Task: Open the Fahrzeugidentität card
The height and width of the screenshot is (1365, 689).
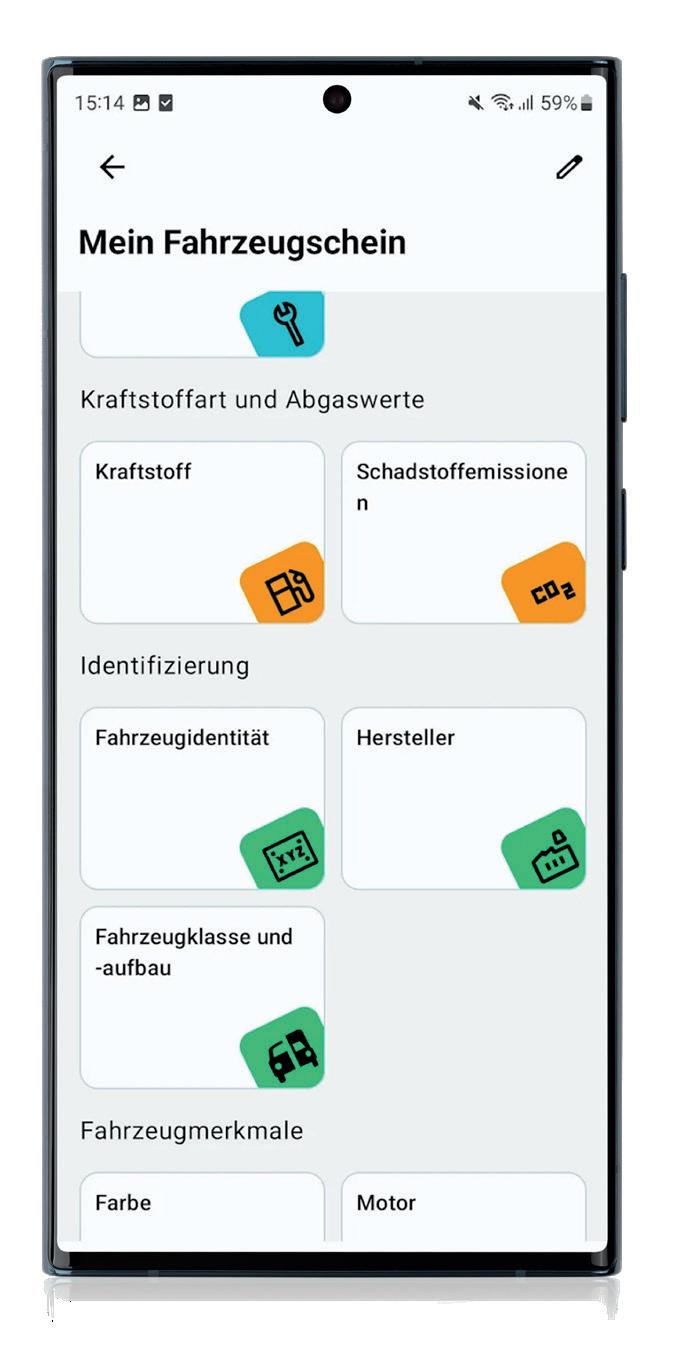Action: click(x=202, y=798)
